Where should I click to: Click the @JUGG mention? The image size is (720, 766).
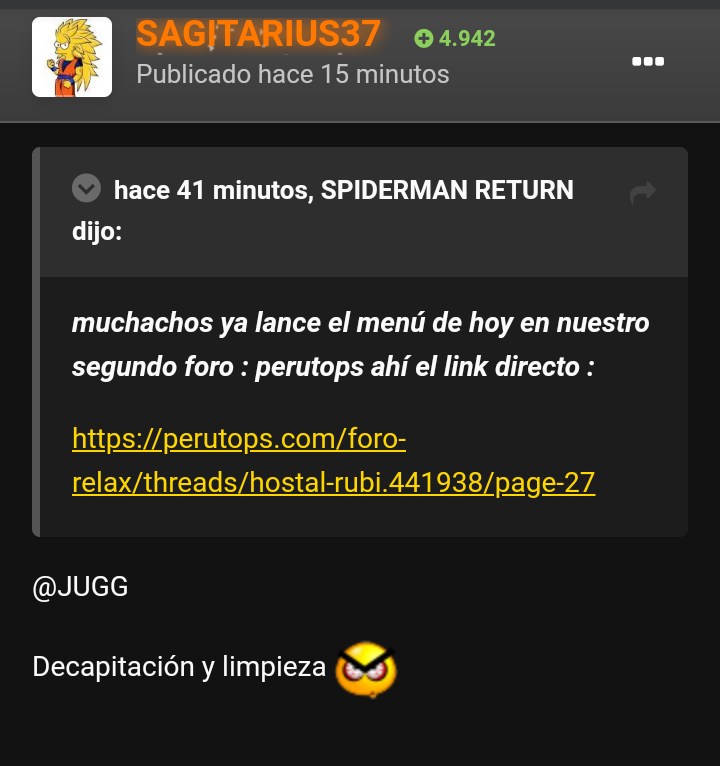click(x=80, y=587)
